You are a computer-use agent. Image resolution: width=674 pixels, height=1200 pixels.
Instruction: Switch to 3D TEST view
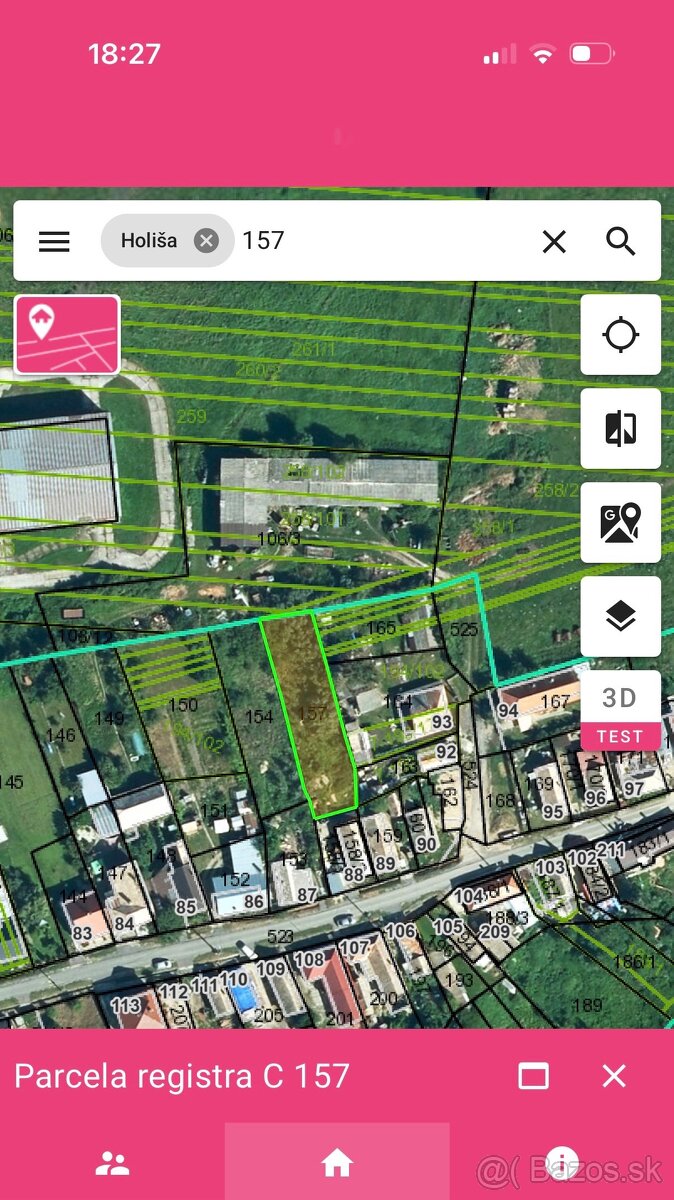pos(620,710)
